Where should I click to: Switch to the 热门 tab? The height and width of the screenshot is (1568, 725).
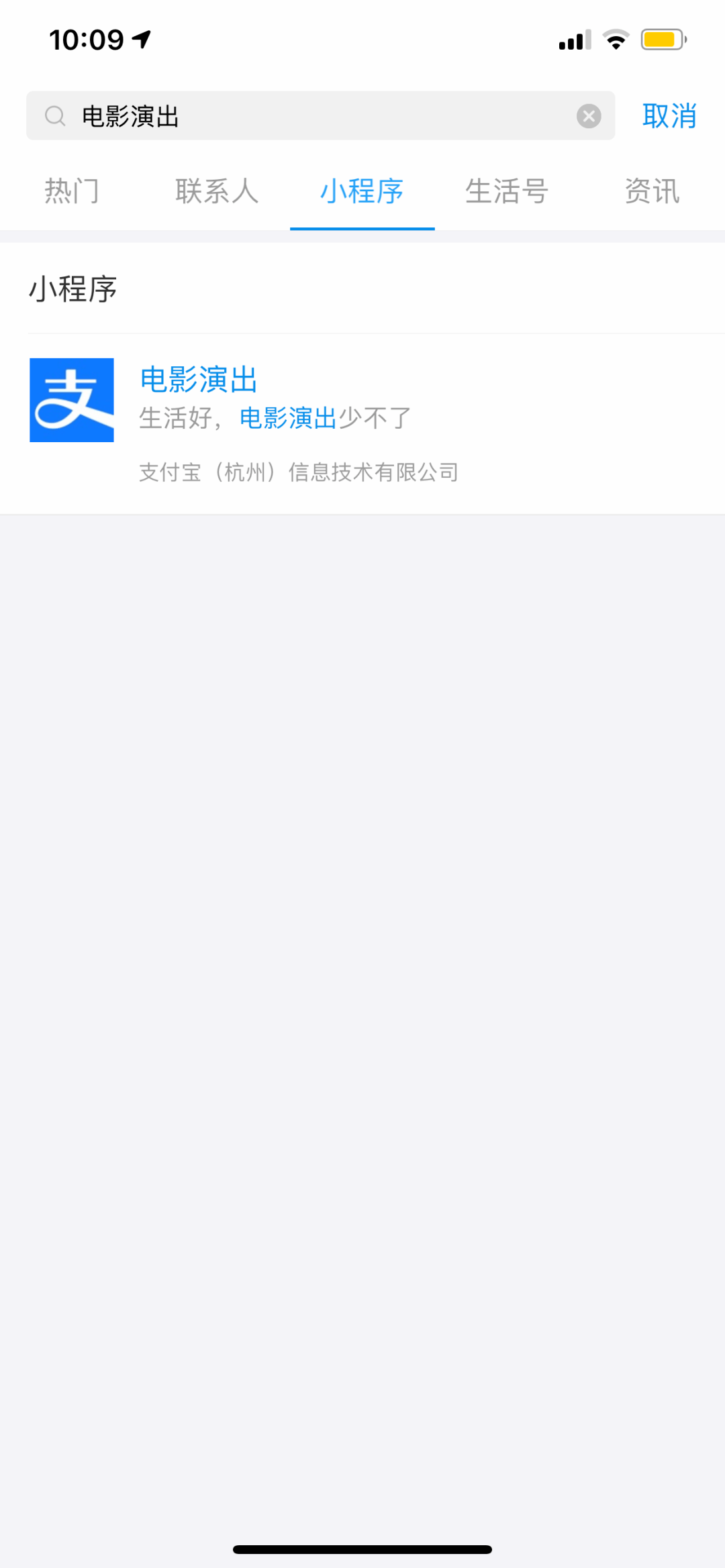coord(72,191)
